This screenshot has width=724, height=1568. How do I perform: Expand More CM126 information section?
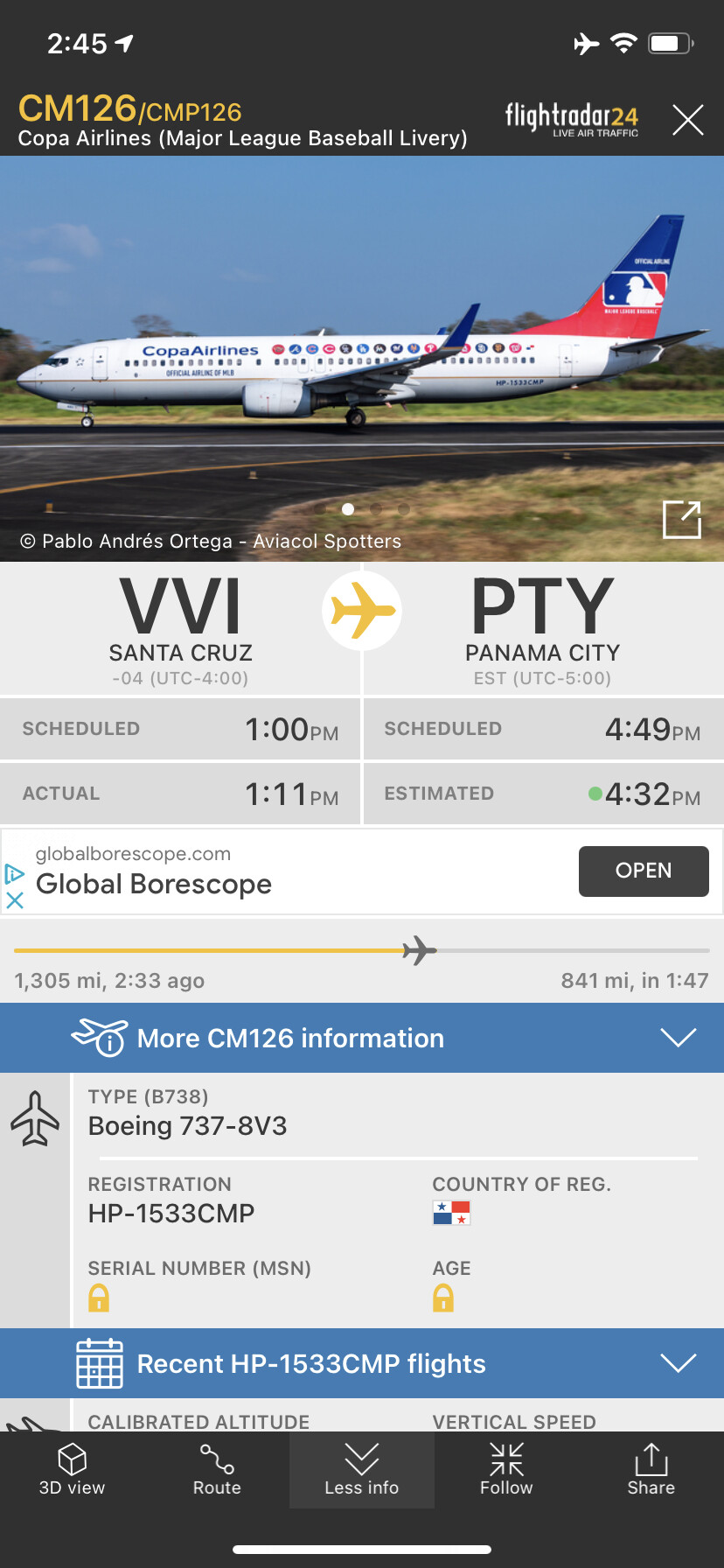[x=362, y=1038]
